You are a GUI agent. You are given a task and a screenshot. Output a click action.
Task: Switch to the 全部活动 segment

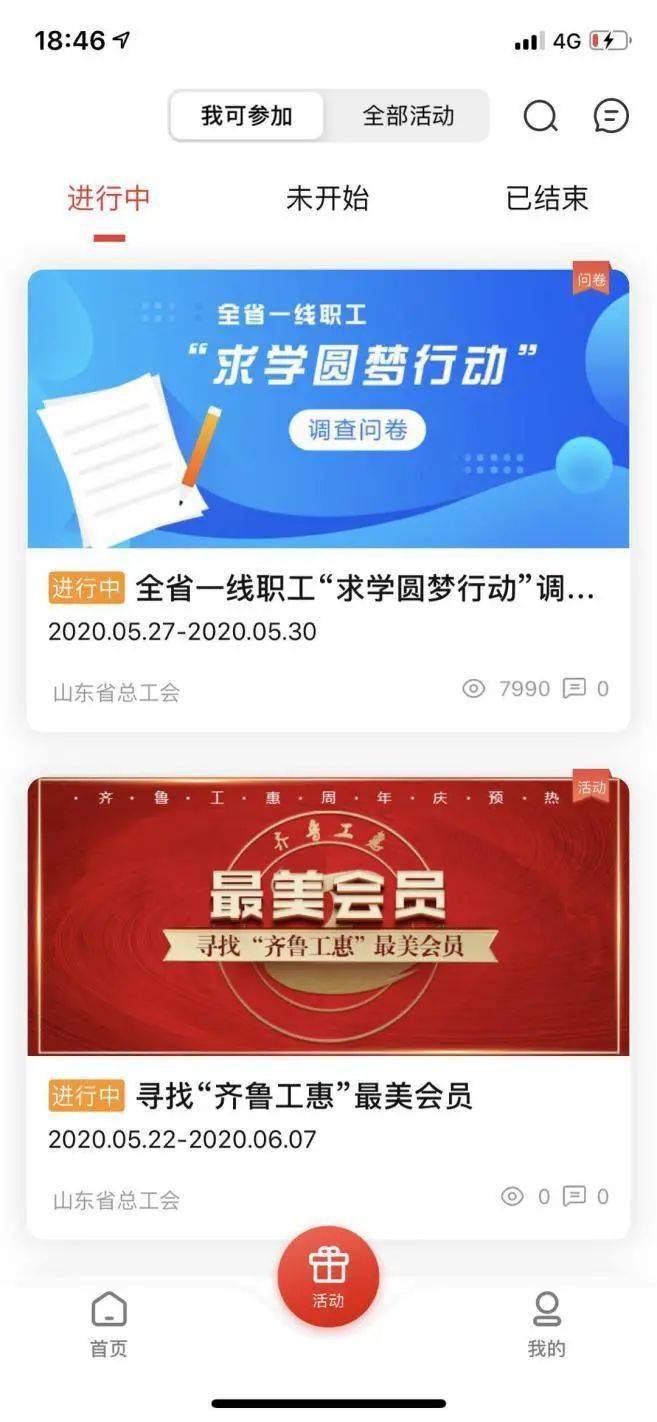pyautogui.click(x=408, y=116)
